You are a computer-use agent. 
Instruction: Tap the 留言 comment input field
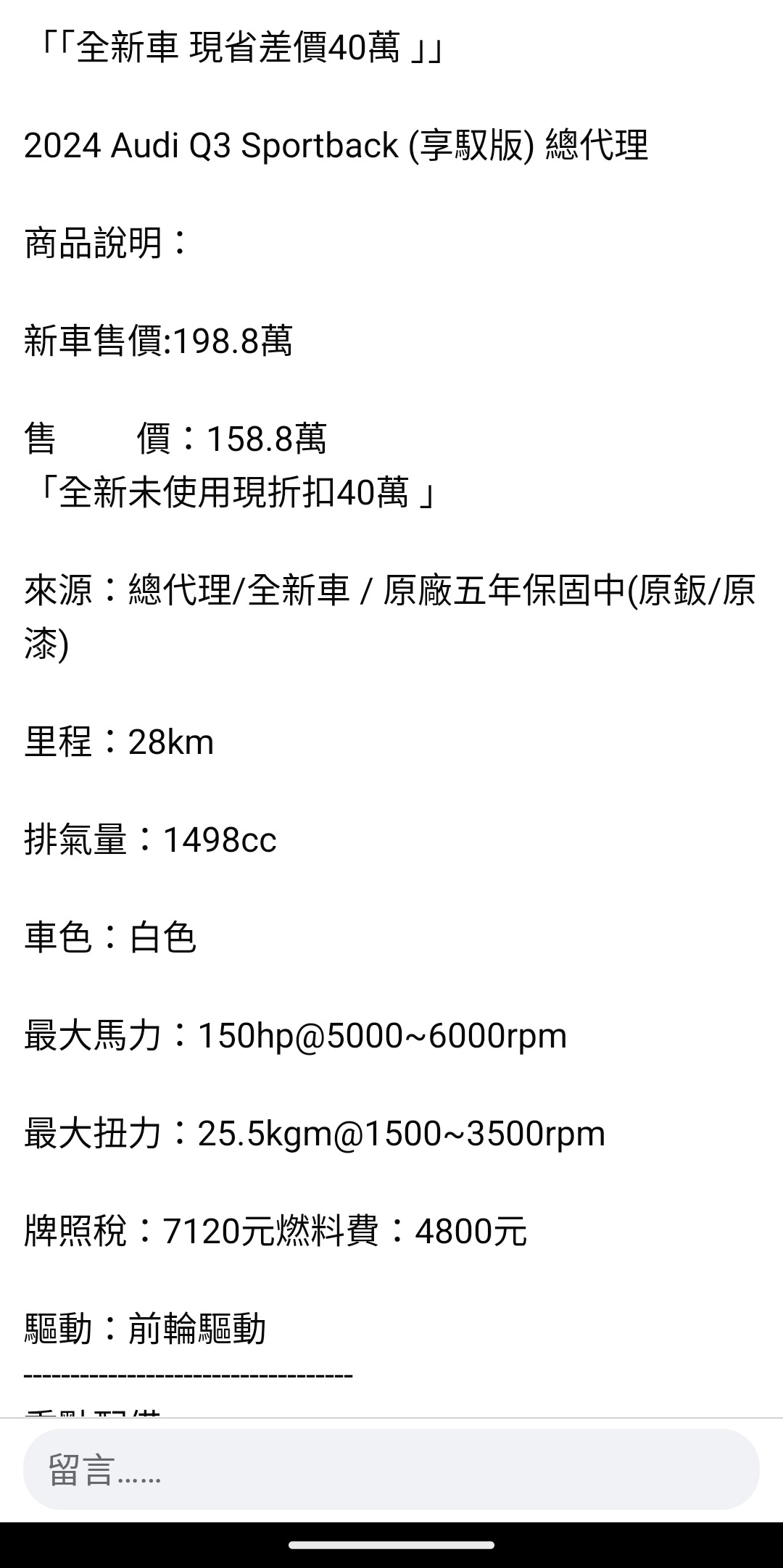pos(391,1469)
